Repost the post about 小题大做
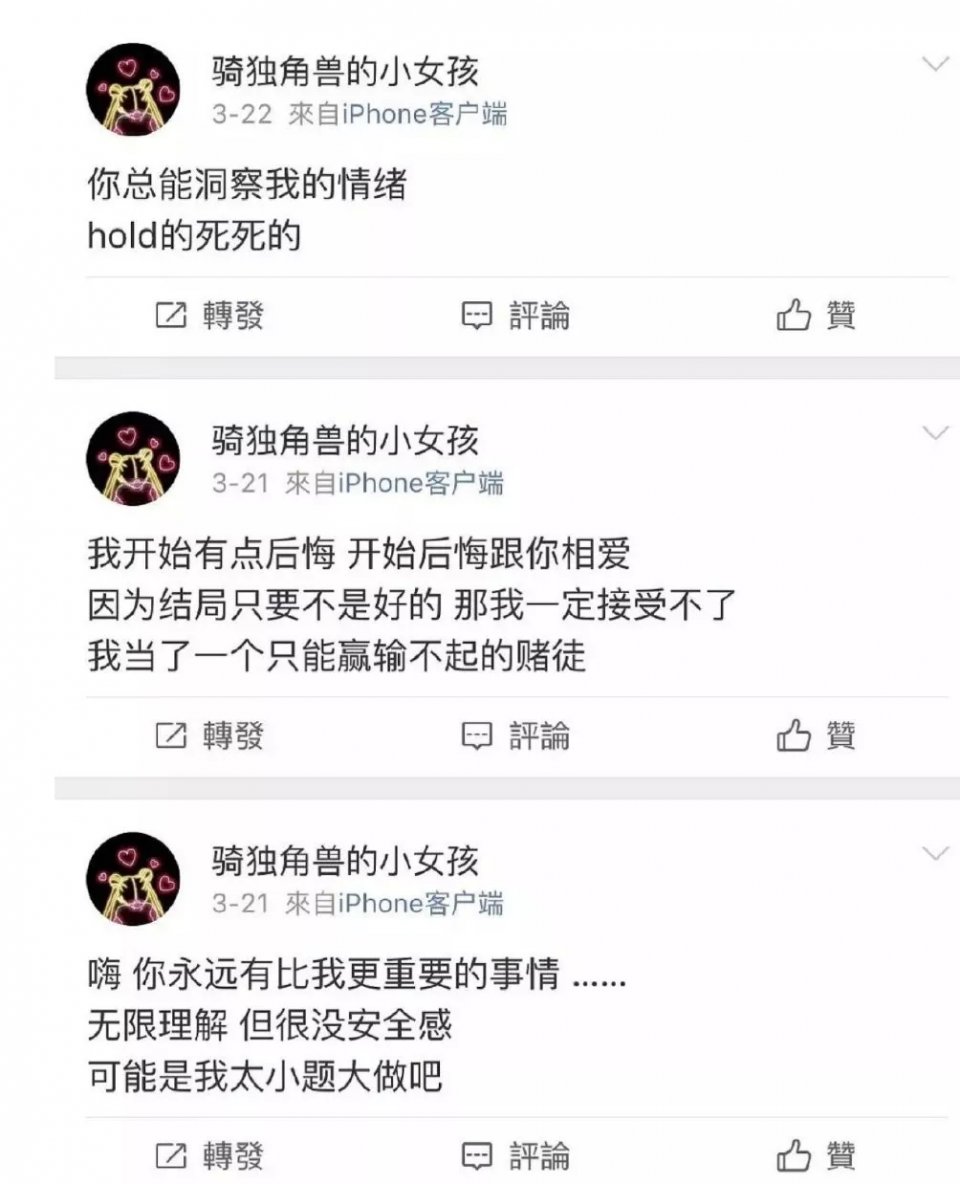The image size is (960, 1184). [210, 1156]
